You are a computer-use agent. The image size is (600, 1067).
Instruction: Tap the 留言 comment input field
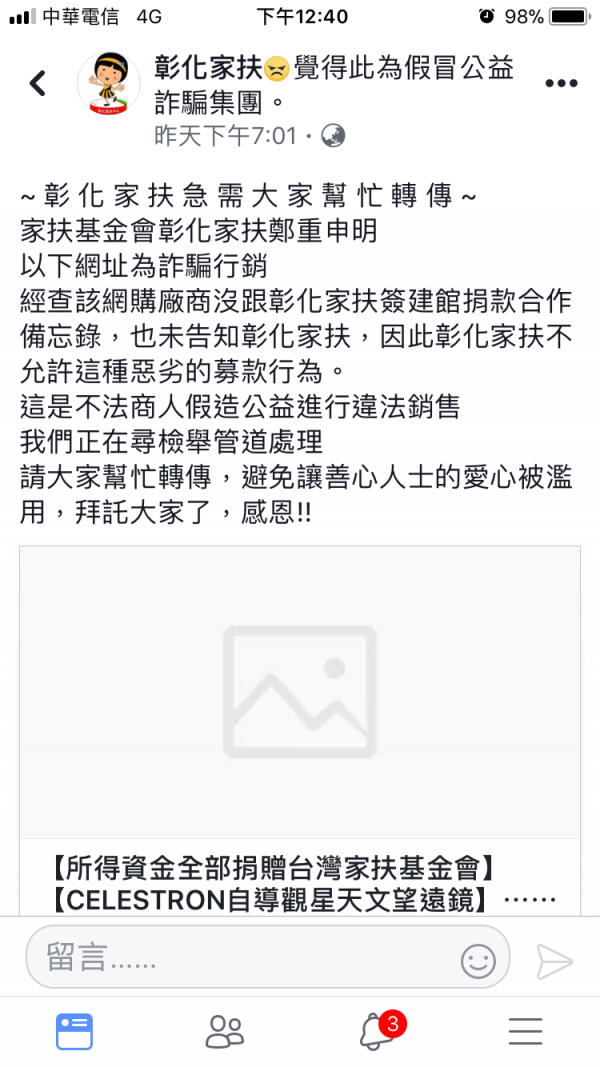[240, 960]
